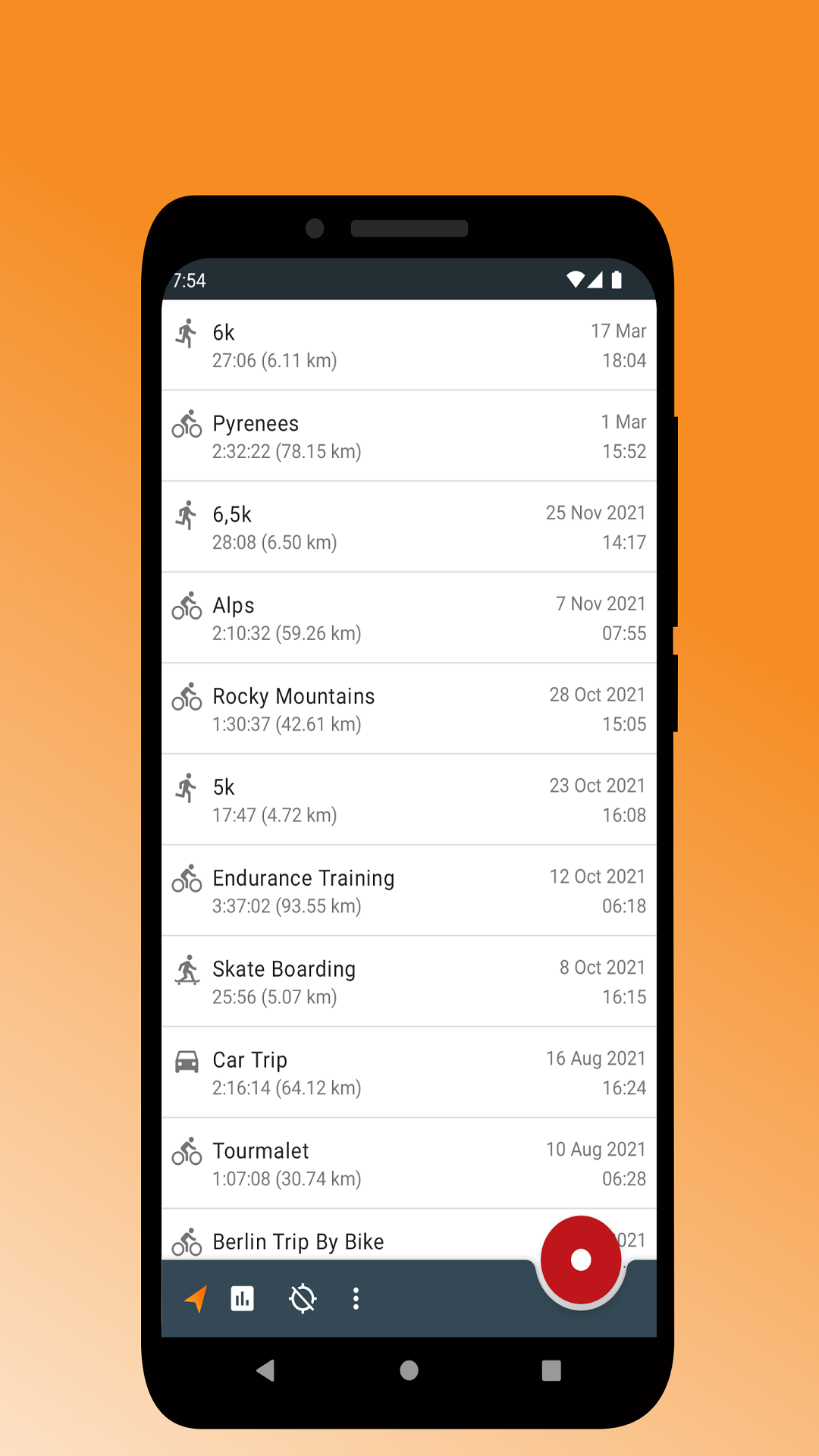819x1456 pixels.
Task: Open the three-dot overflow menu
Action: (x=356, y=1299)
